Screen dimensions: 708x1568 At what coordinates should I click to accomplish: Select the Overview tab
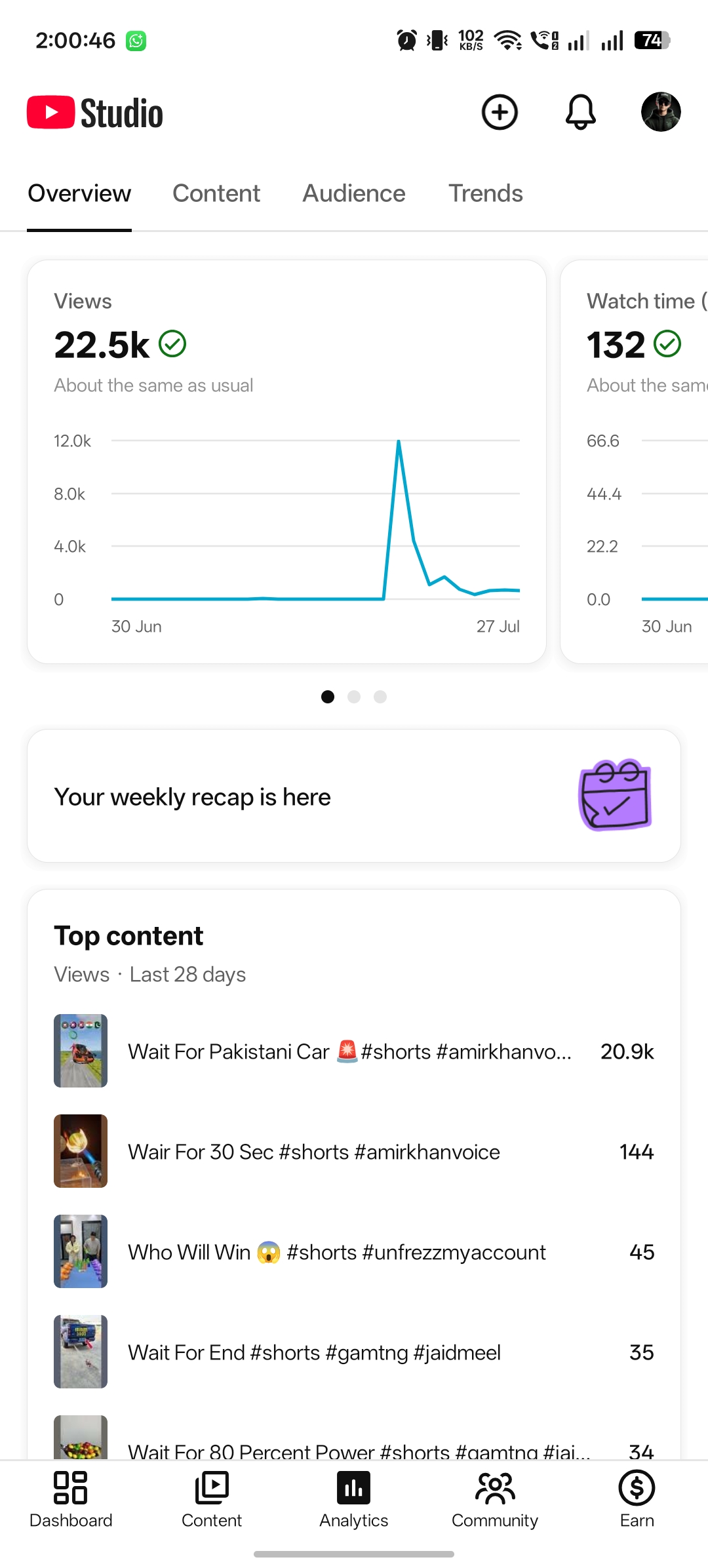coord(79,193)
